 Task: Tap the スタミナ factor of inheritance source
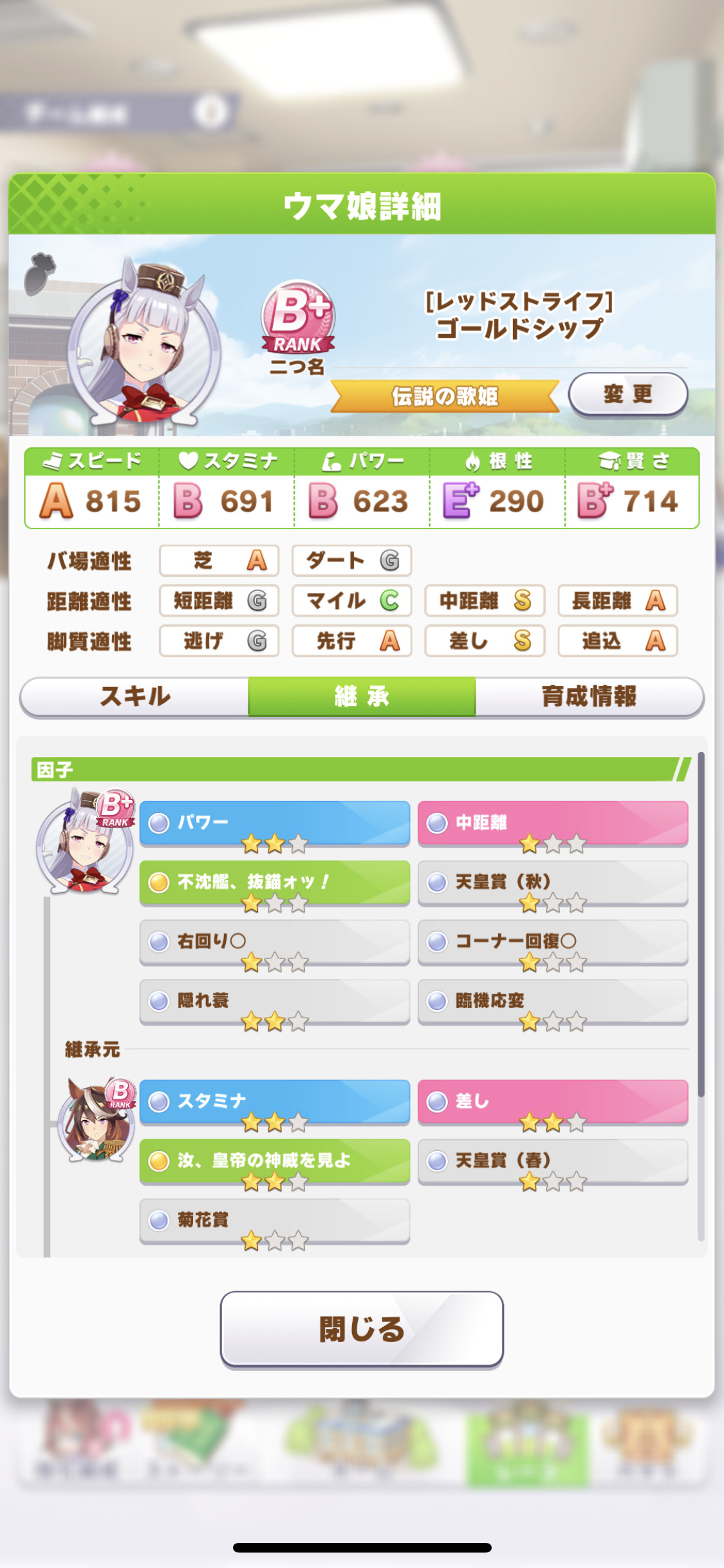tap(275, 1102)
